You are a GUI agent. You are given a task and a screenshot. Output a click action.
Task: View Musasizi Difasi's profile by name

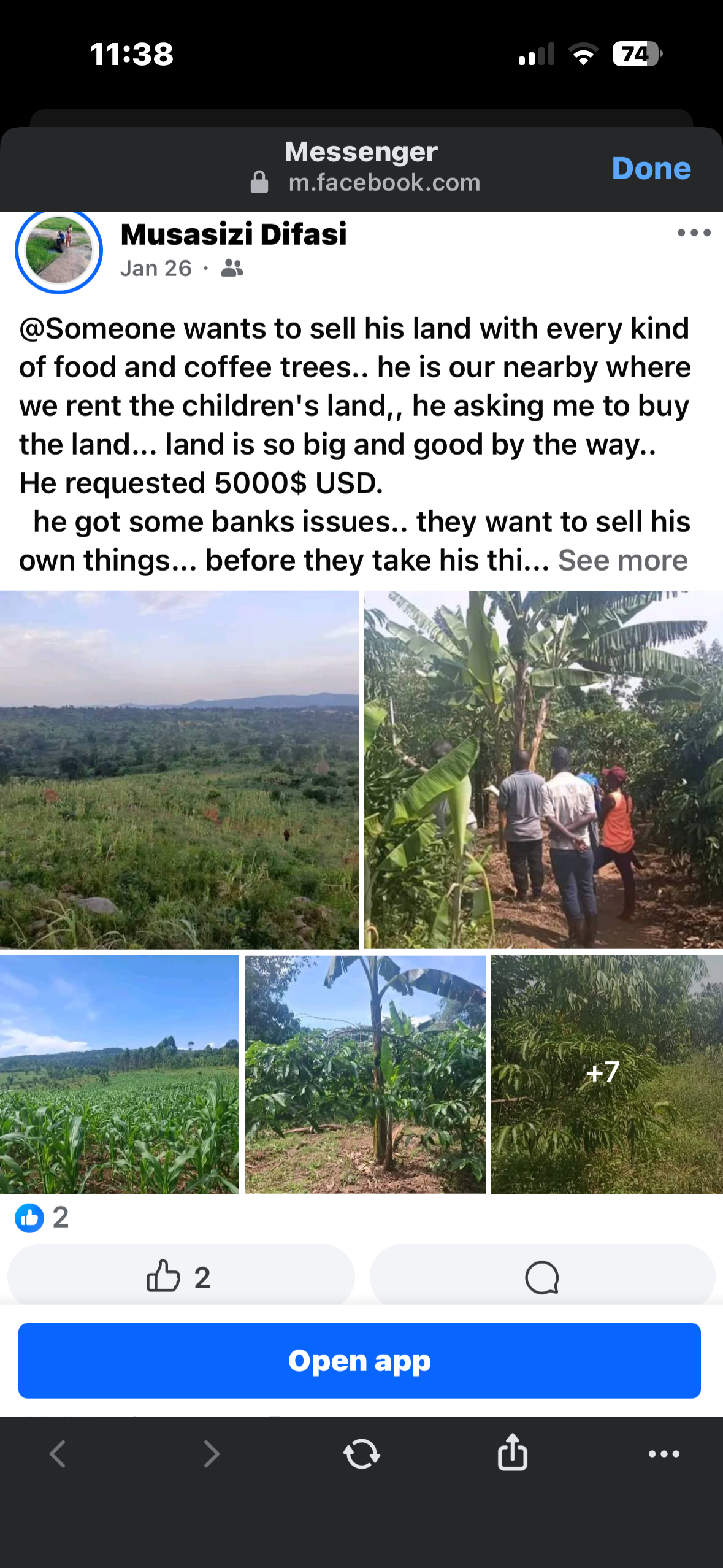[x=234, y=234]
